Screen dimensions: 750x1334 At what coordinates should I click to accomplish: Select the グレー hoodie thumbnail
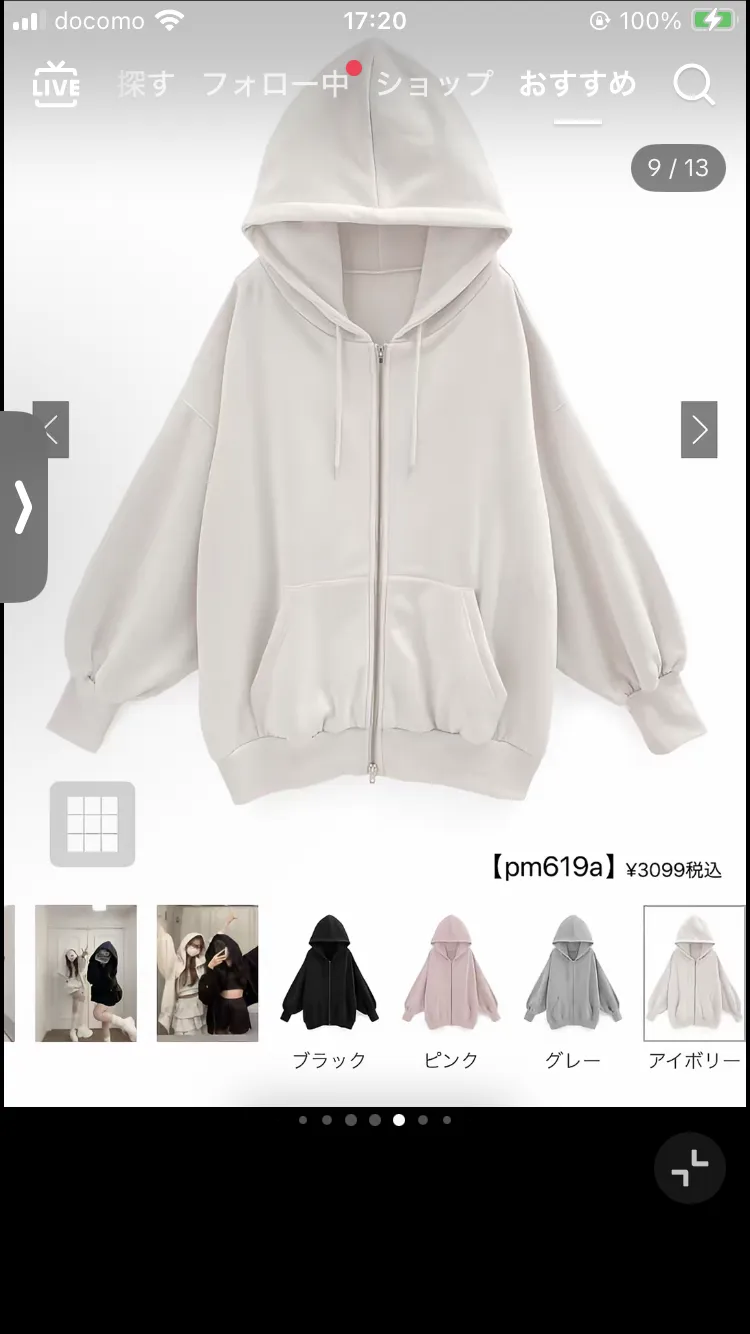pos(573,973)
